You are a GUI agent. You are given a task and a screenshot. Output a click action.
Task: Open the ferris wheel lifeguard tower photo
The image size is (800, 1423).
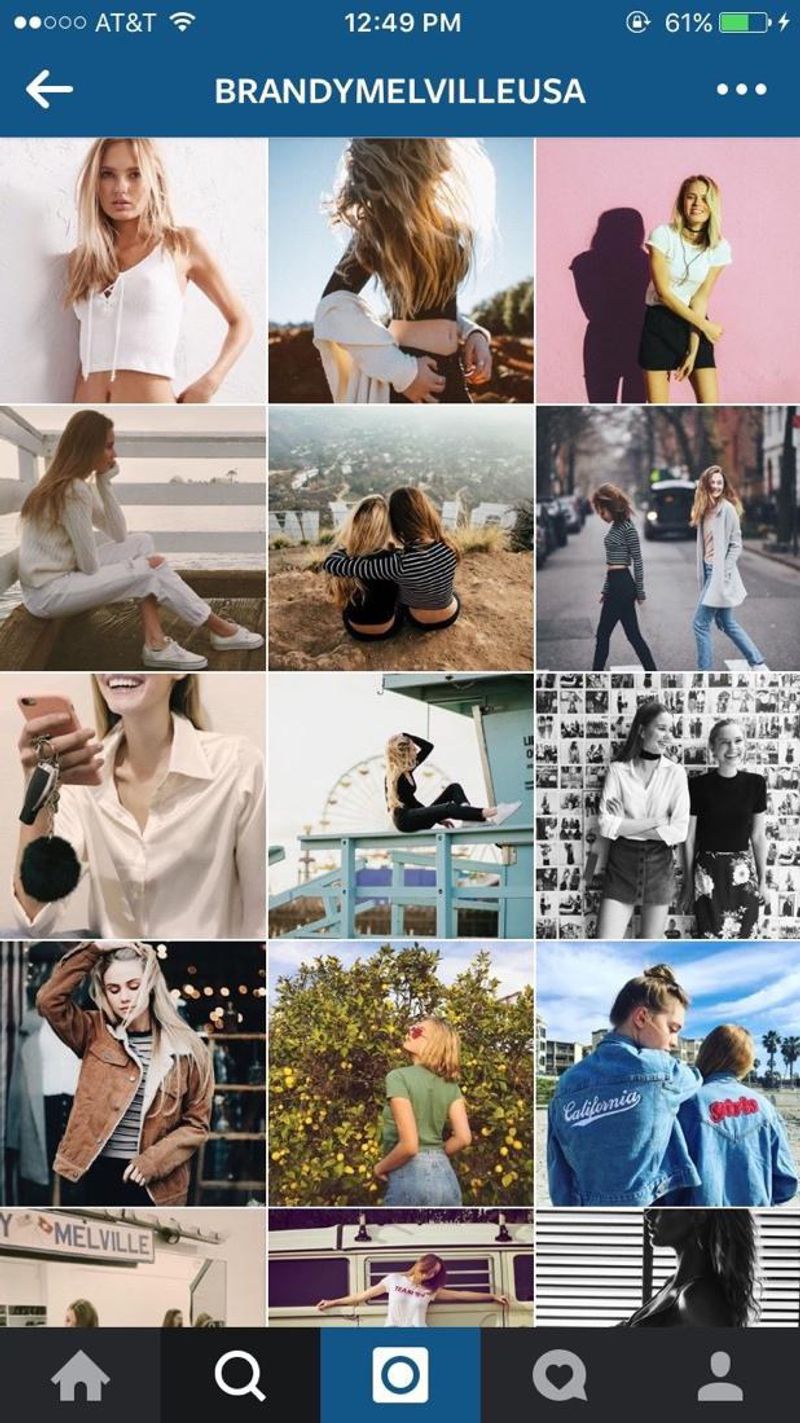(400, 805)
